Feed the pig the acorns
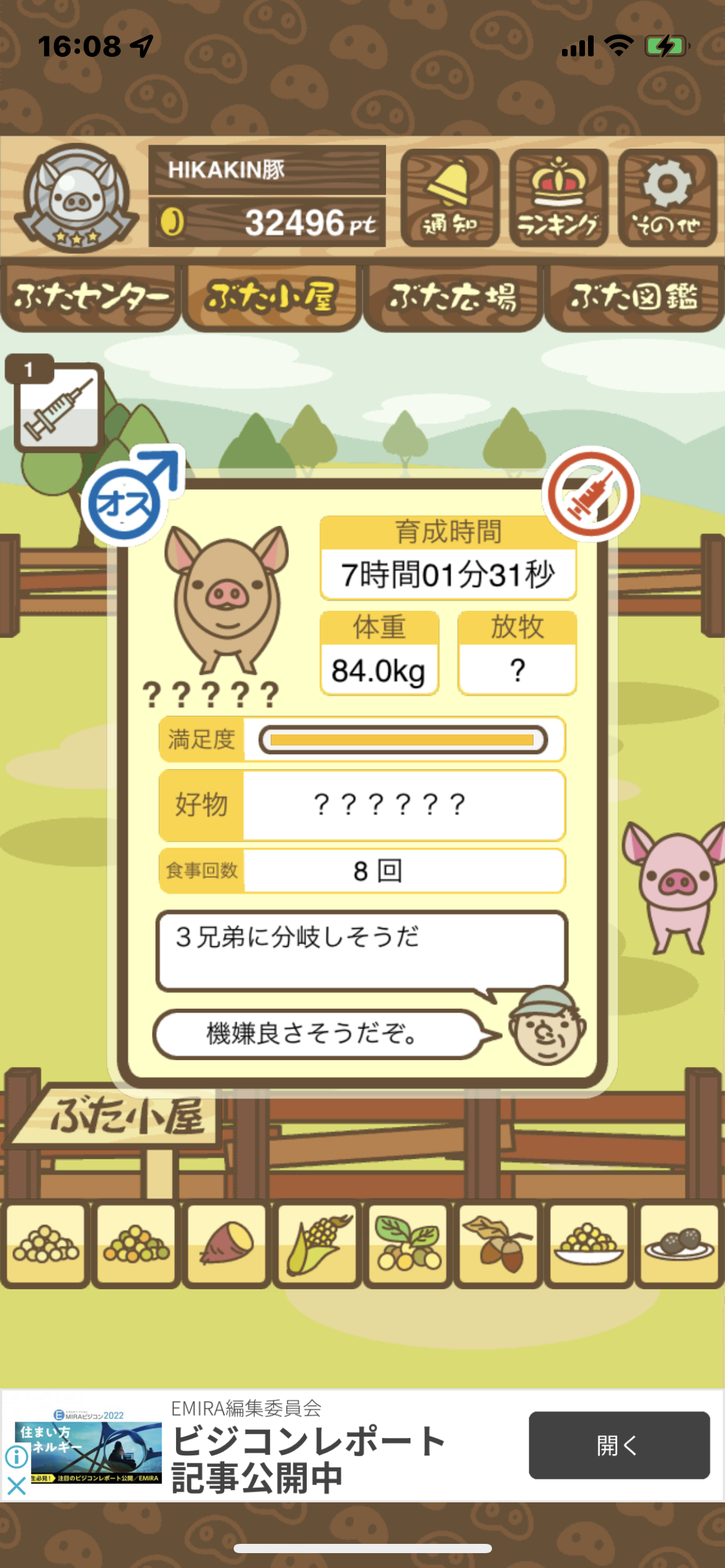The height and width of the screenshot is (1568, 725). [498, 1244]
